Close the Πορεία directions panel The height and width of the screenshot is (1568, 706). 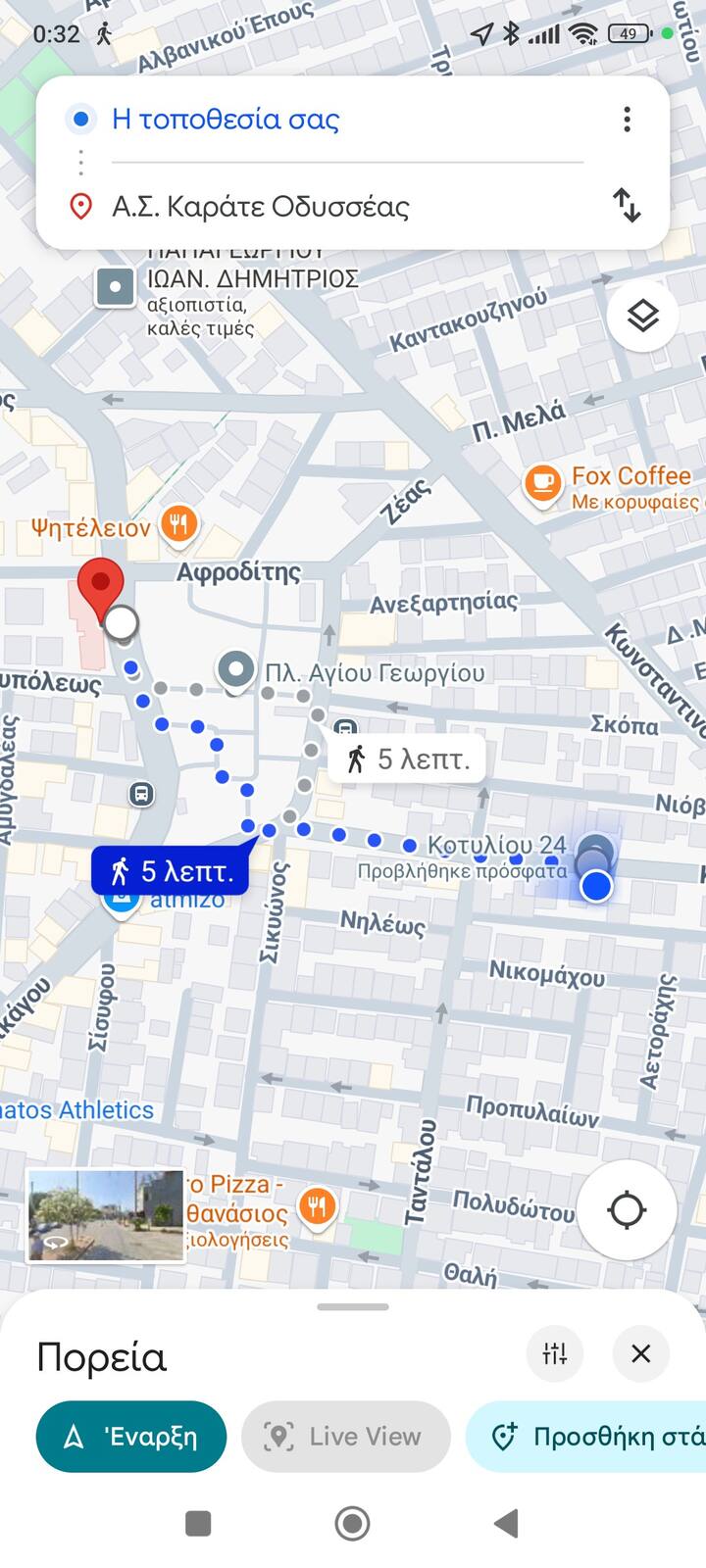[640, 1353]
